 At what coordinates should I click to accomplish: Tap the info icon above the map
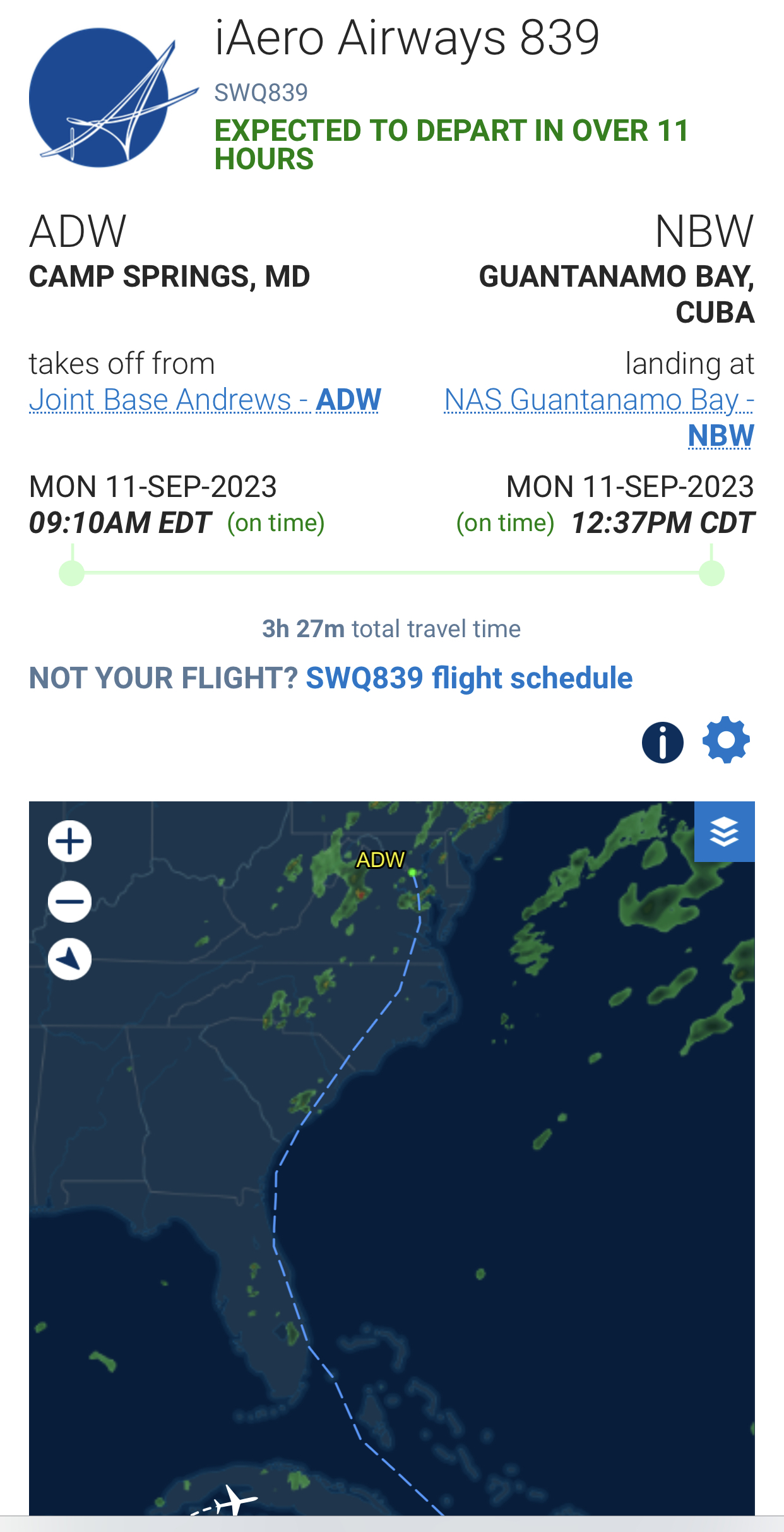coord(663,743)
